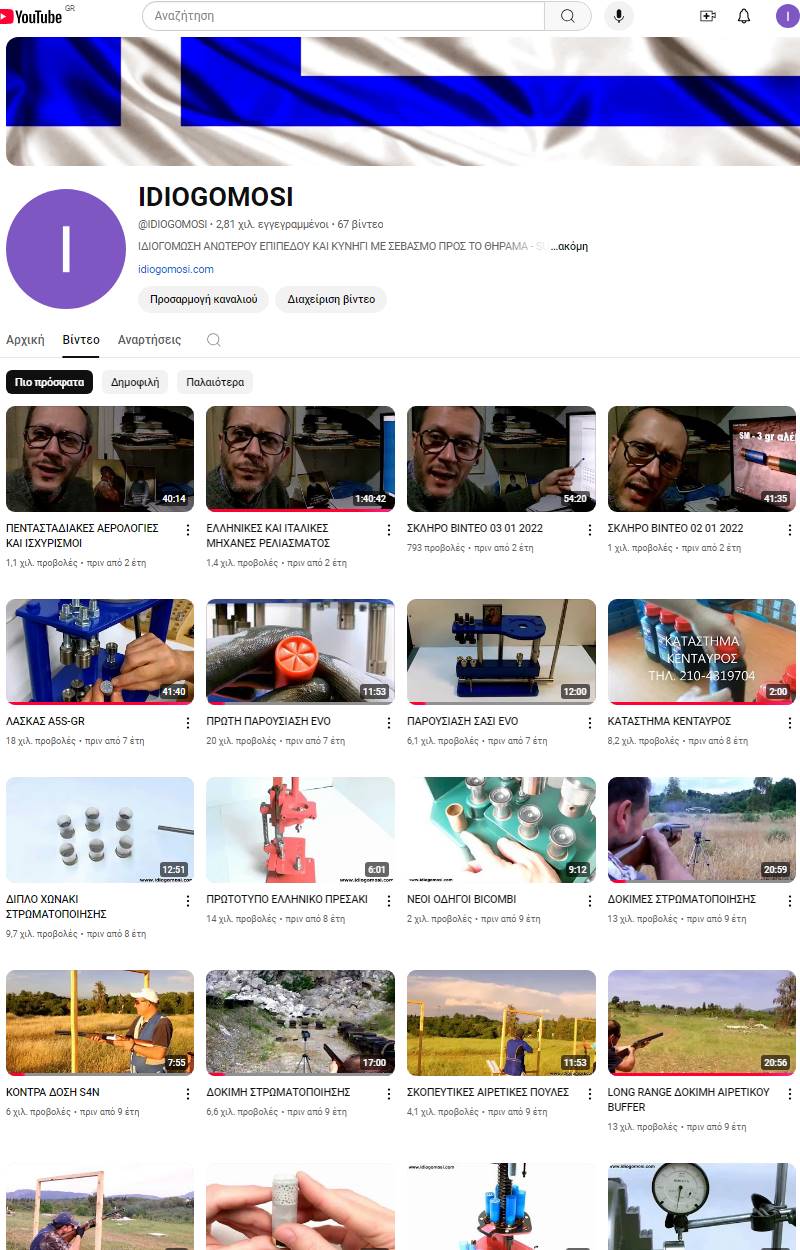Open video ΣΚΛΗΡΟ ΒΙΝΤΕΟ 03 01 2022
Viewport: 800px width, 1250px height.
[x=501, y=459]
